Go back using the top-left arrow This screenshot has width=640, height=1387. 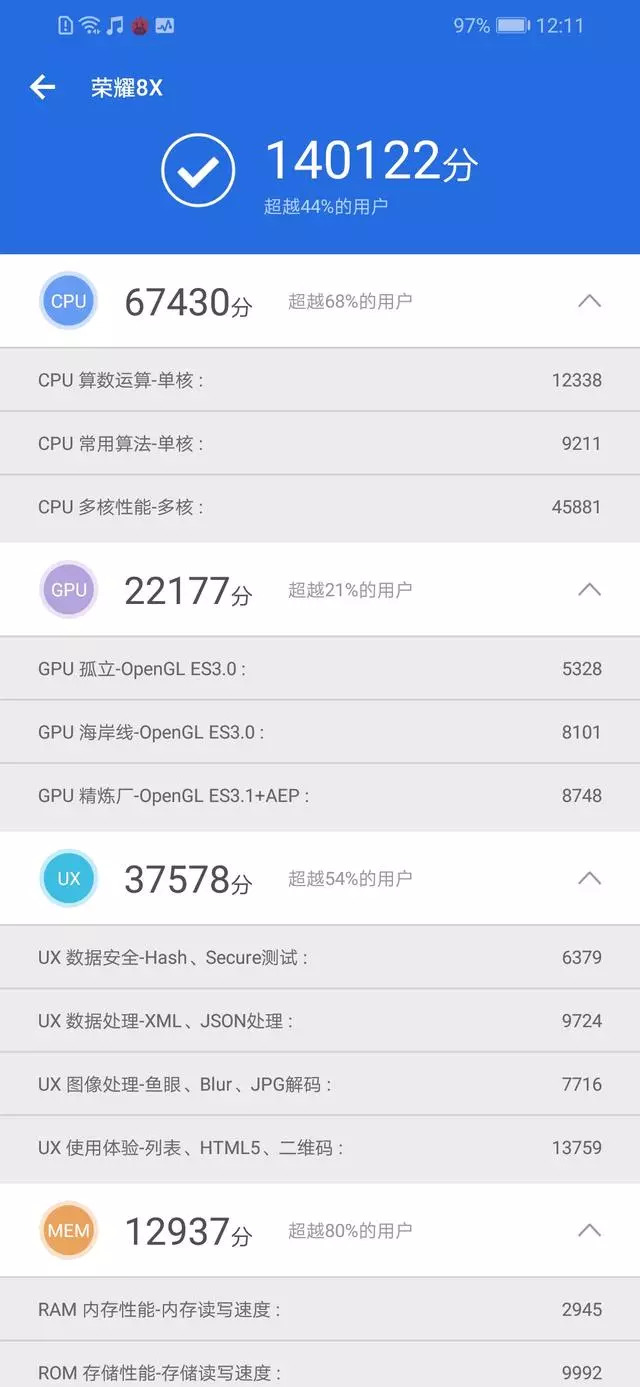tap(42, 88)
